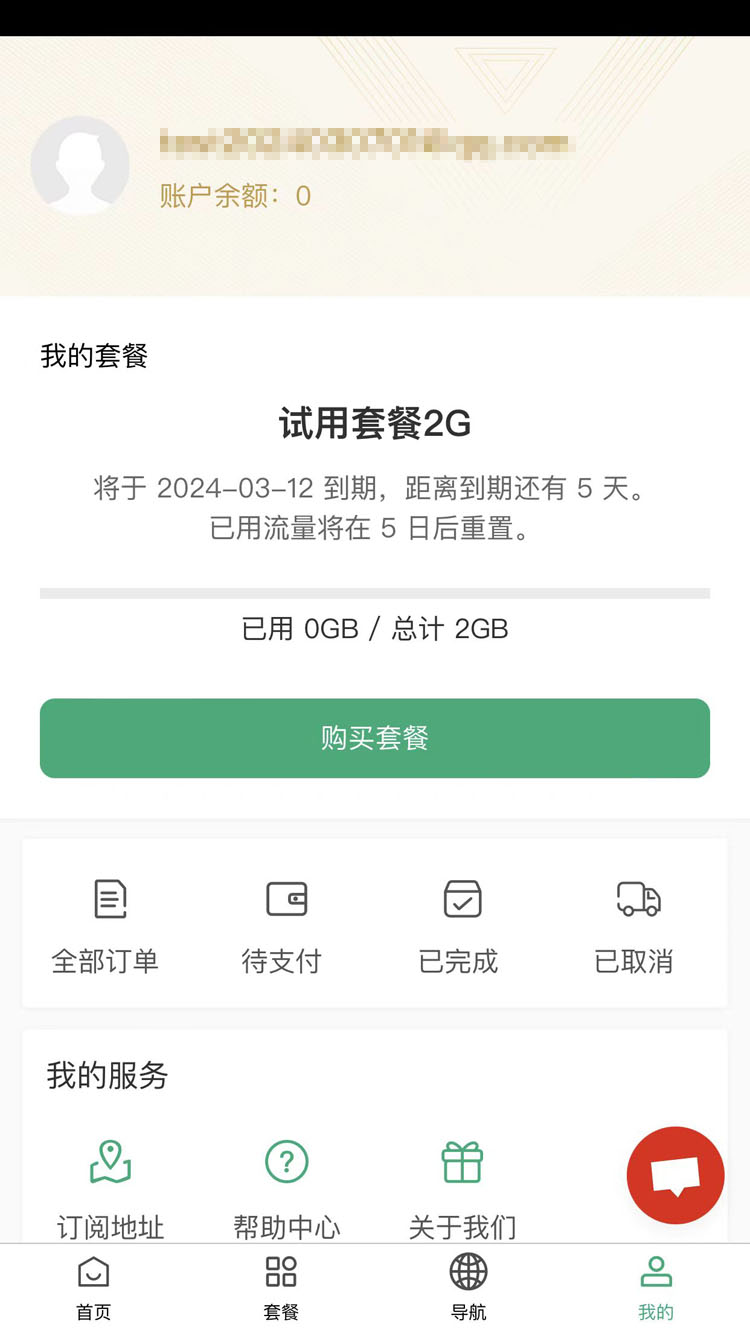This screenshot has height=1333, width=750.
Task: Tap the 购买套餐 button
Action: (x=375, y=738)
